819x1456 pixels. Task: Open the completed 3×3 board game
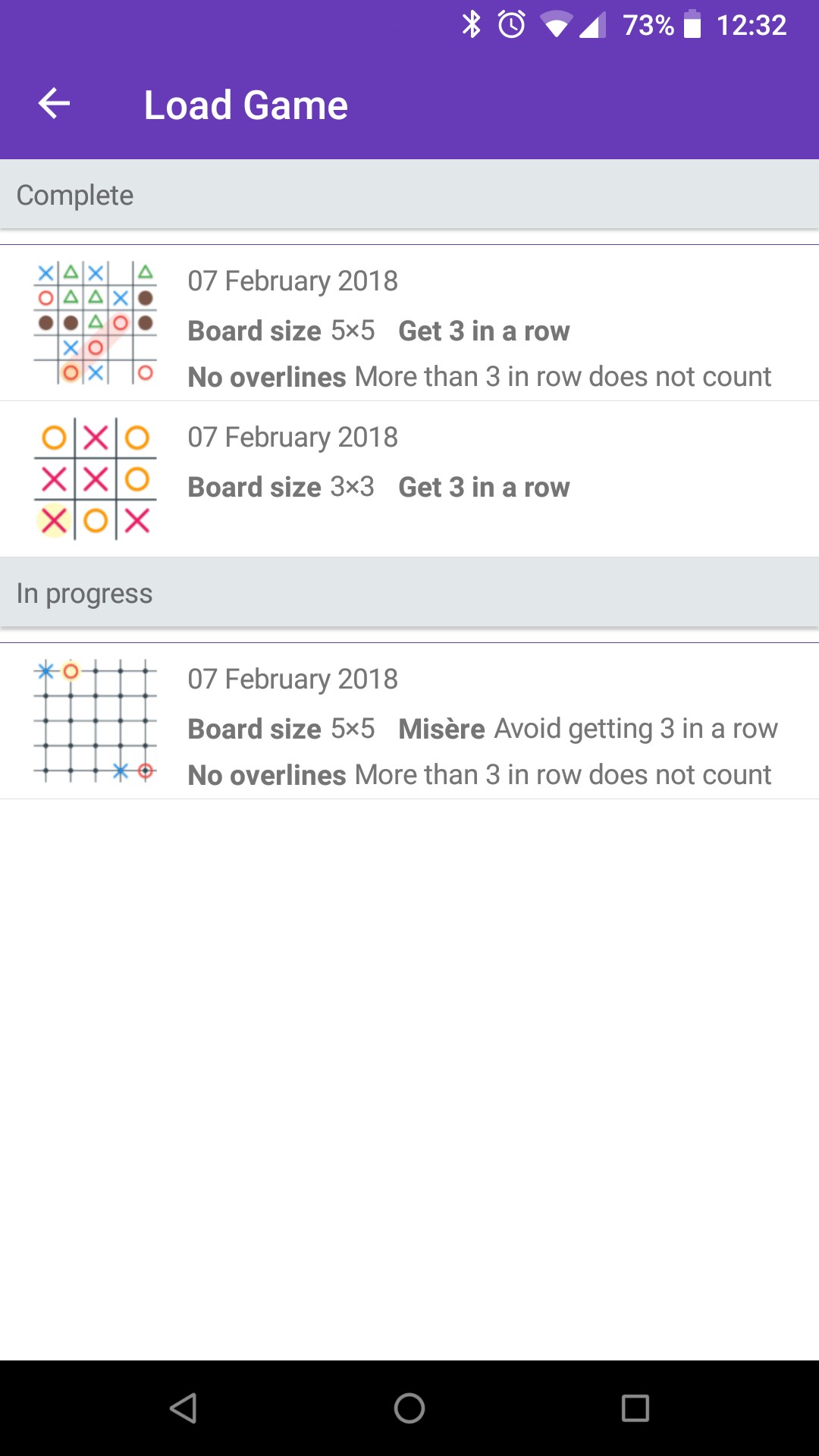point(409,479)
